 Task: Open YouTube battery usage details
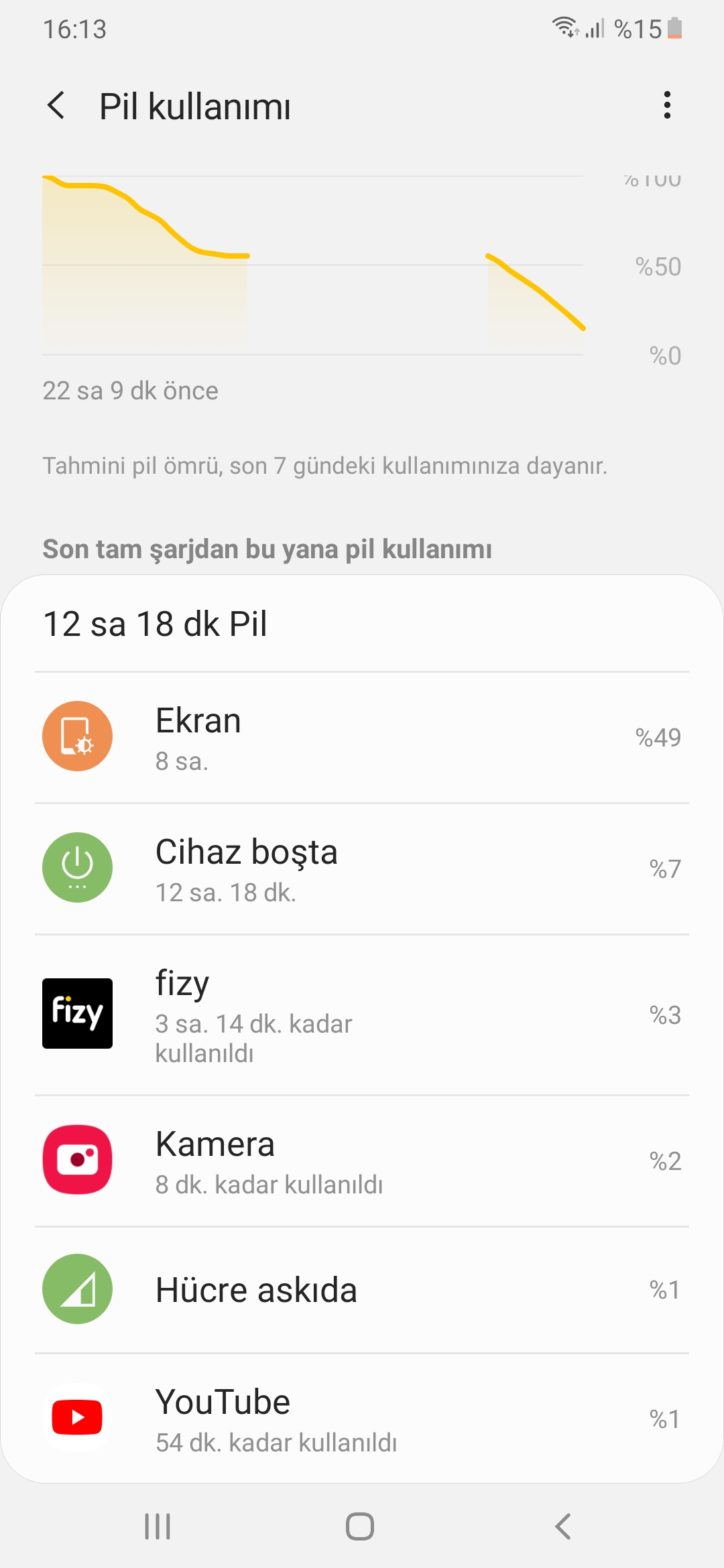[x=362, y=1418]
